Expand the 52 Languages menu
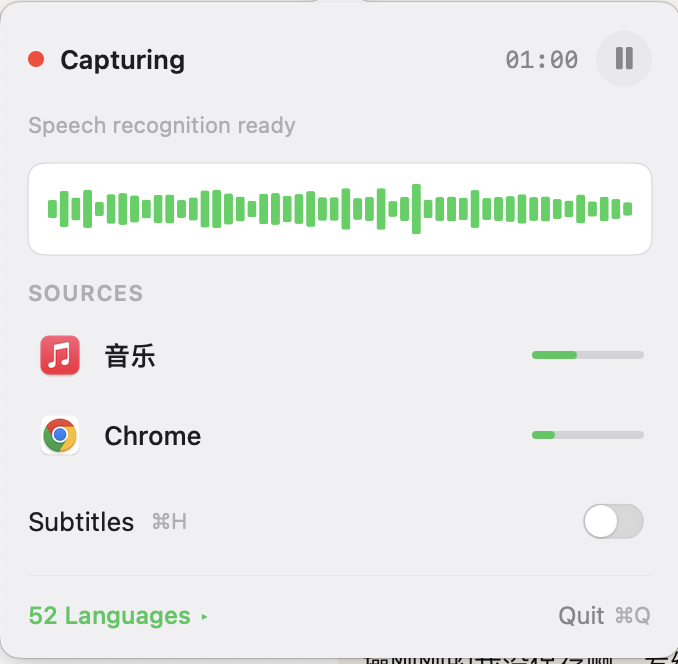The image size is (678, 664). (118, 616)
